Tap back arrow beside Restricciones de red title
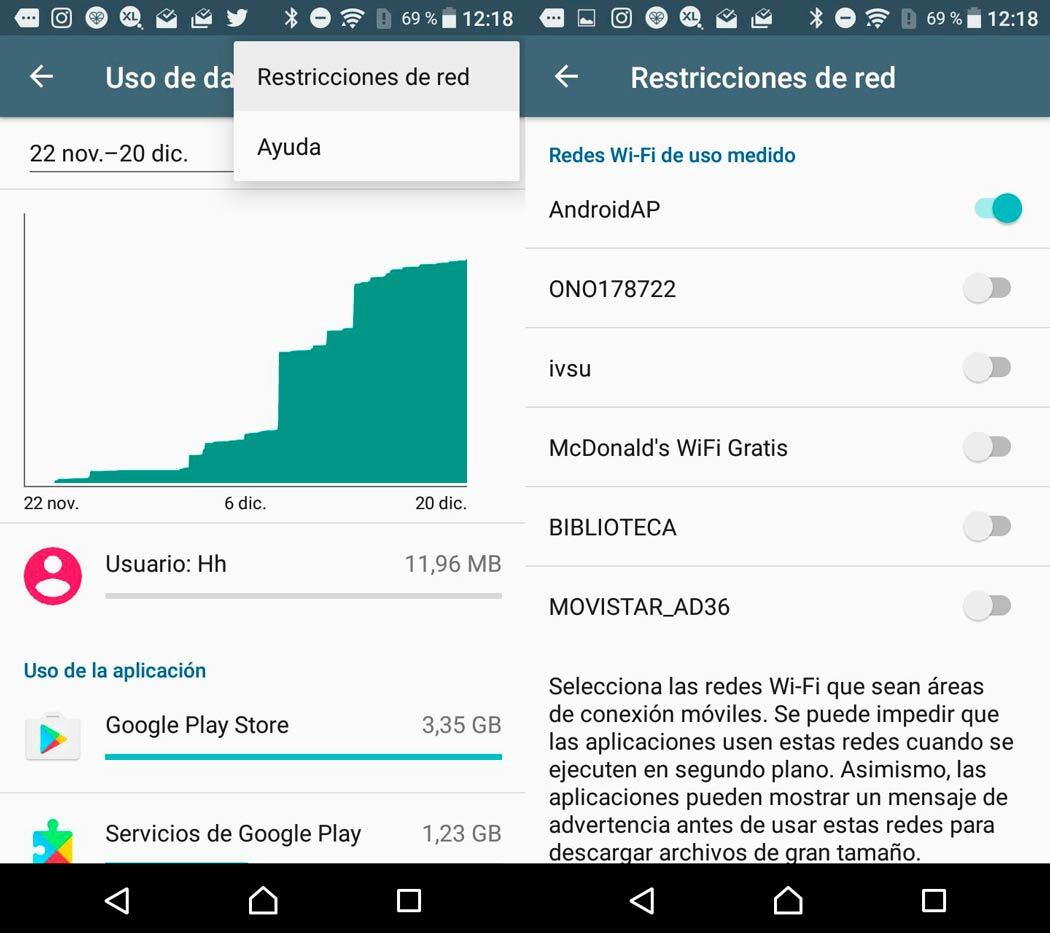The height and width of the screenshot is (933, 1050). pyautogui.click(x=566, y=77)
